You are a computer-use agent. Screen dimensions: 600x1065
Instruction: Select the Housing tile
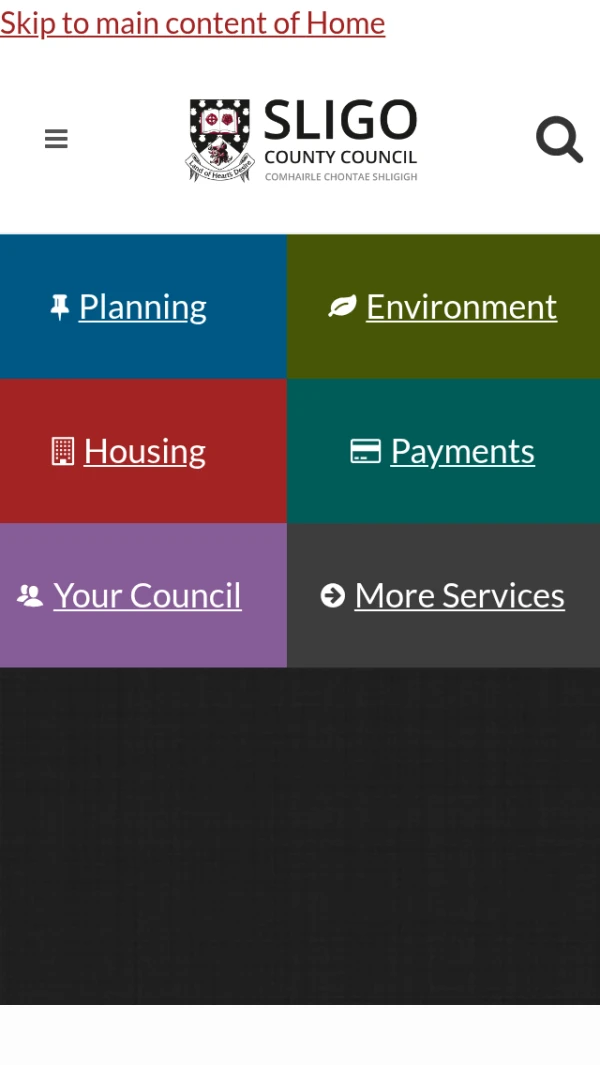[x=144, y=451]
